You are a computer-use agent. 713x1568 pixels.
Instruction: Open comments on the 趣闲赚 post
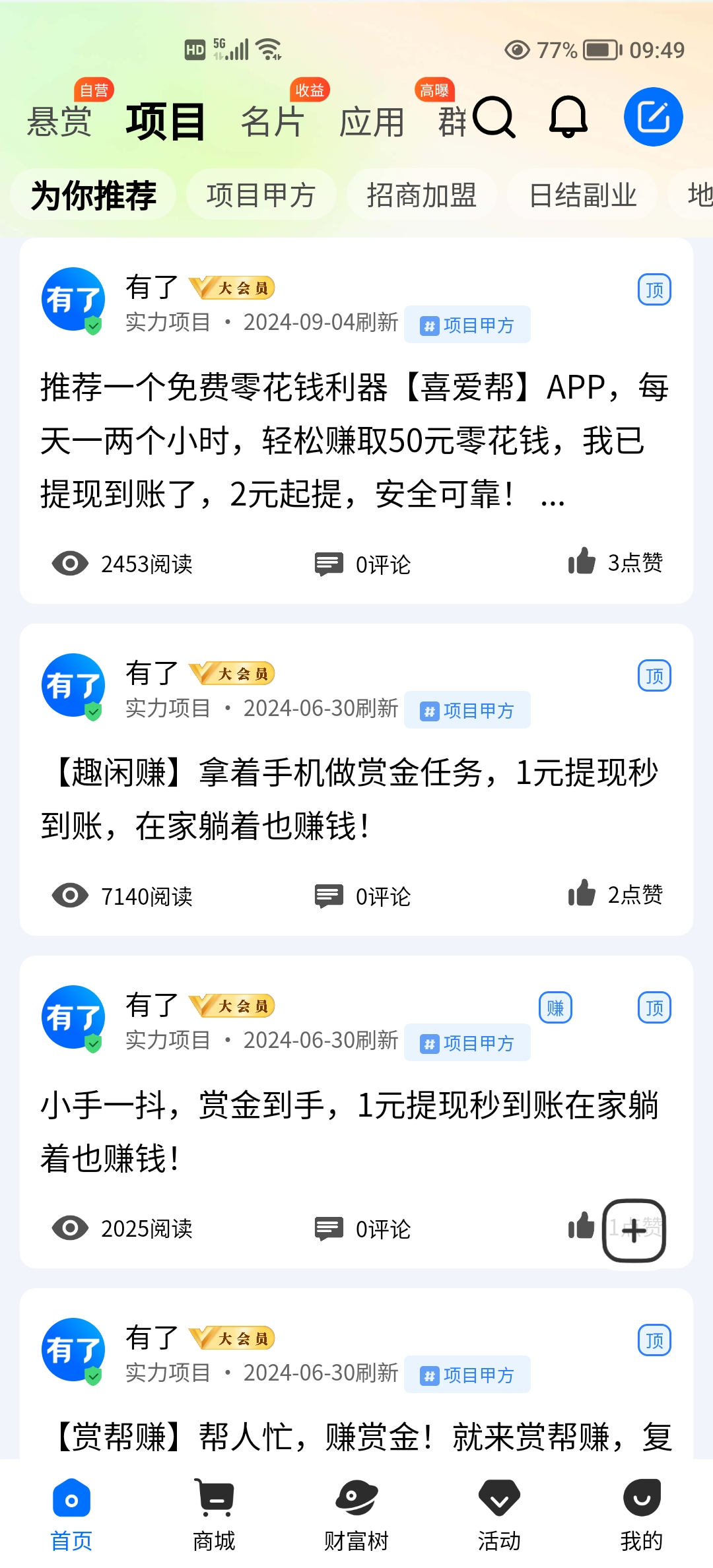pos(362,896)
